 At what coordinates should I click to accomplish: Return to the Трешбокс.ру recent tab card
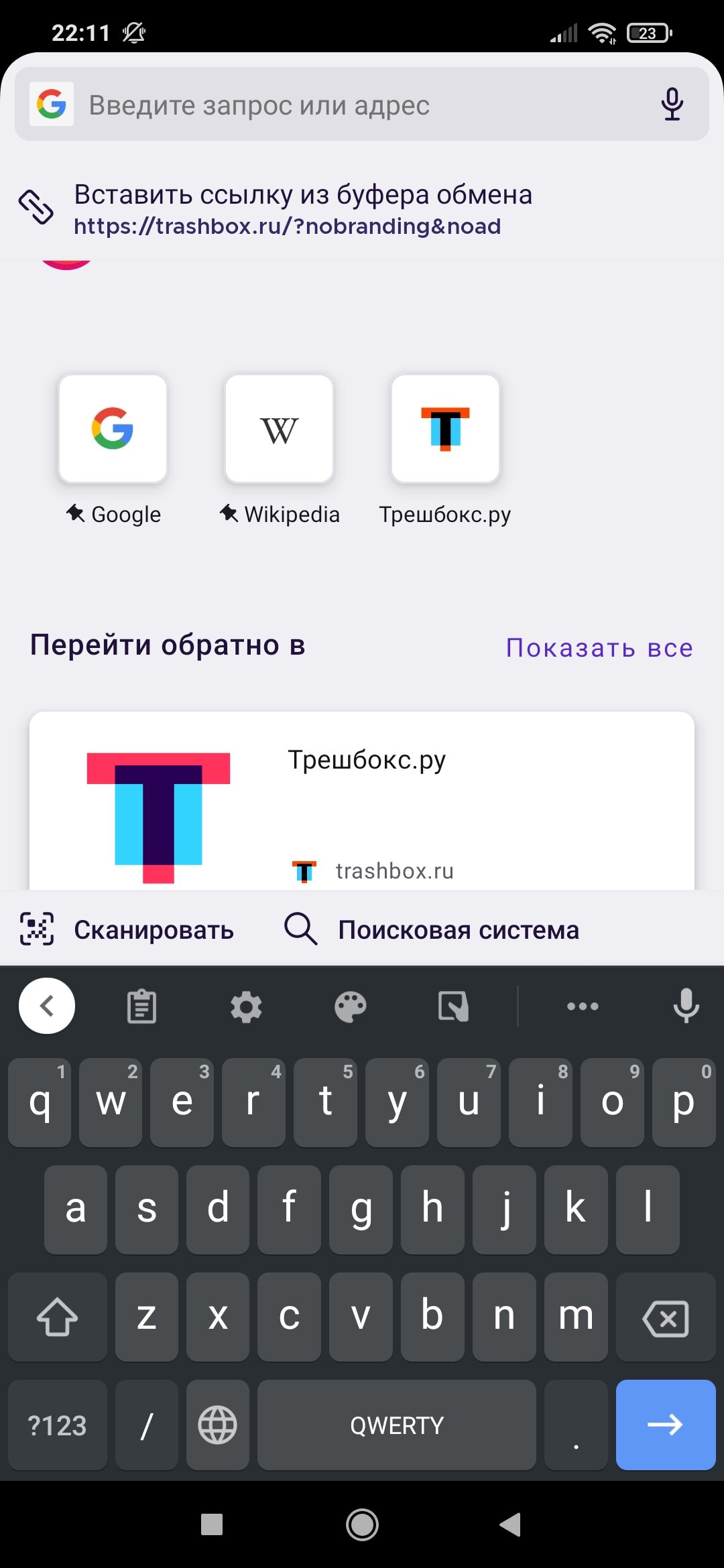click(362, 801)
